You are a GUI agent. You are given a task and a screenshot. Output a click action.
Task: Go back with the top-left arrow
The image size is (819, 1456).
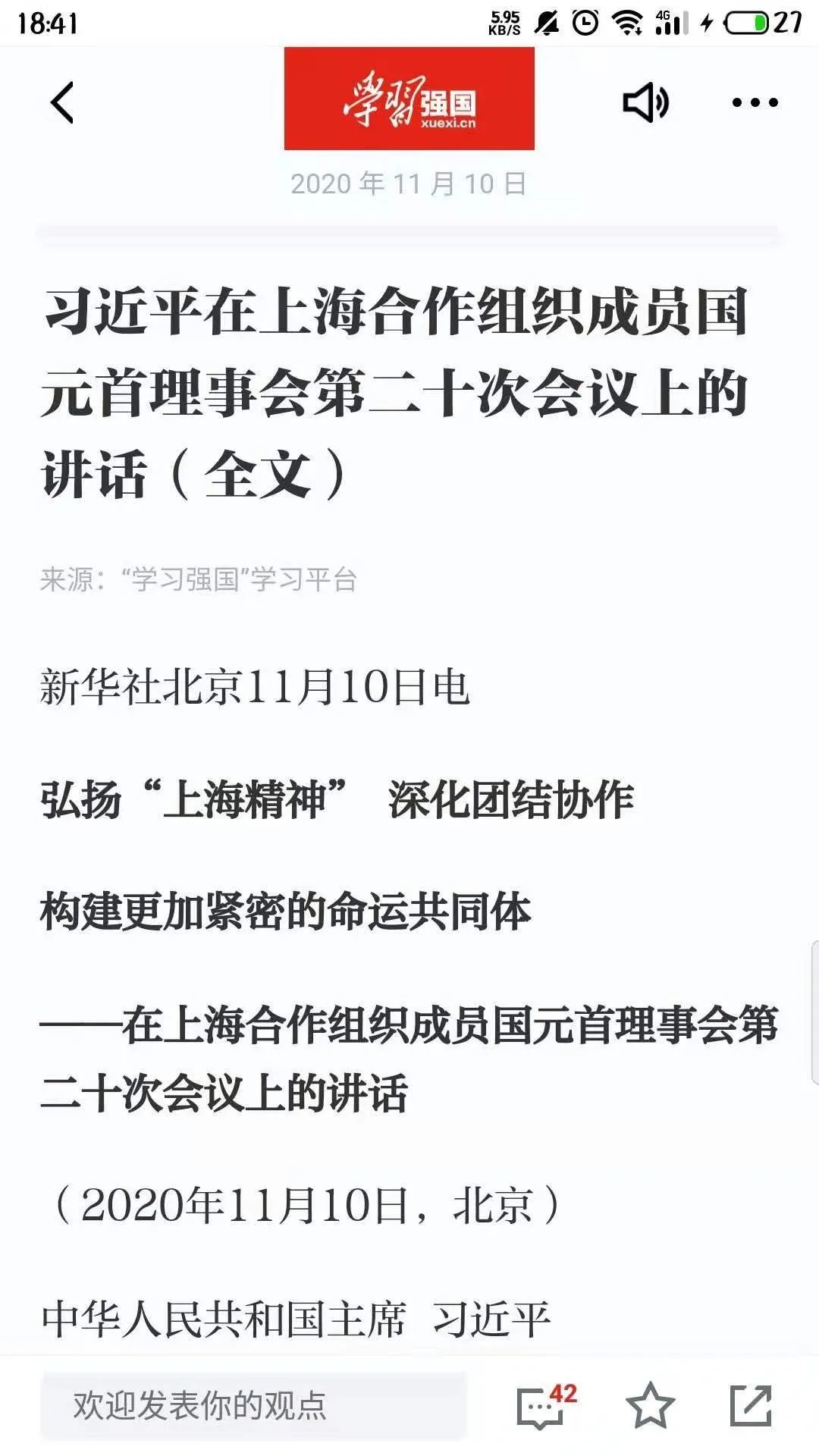(62, 102)
